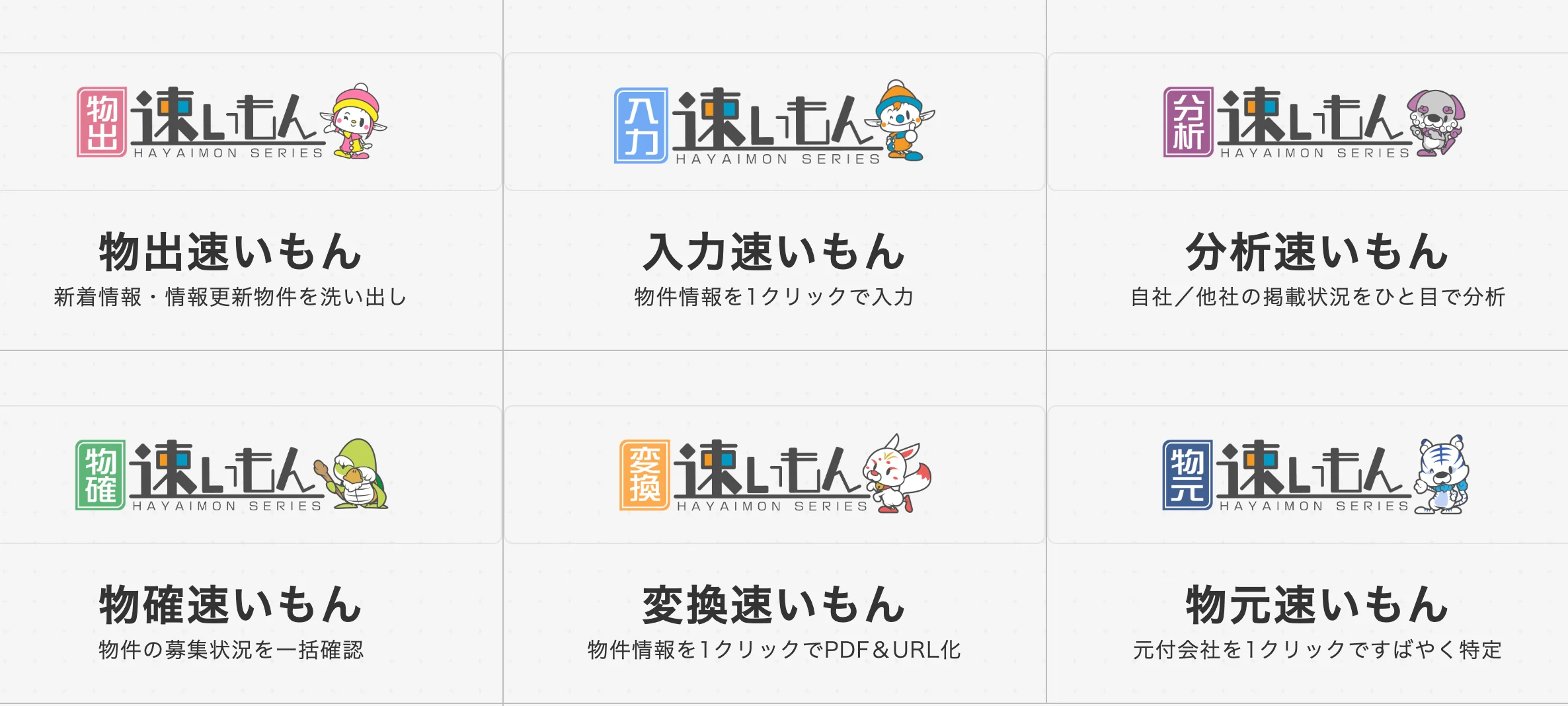The image size is (1568, 706).
Task: Open the 変換速いもん product card
Action: [774, 604]
